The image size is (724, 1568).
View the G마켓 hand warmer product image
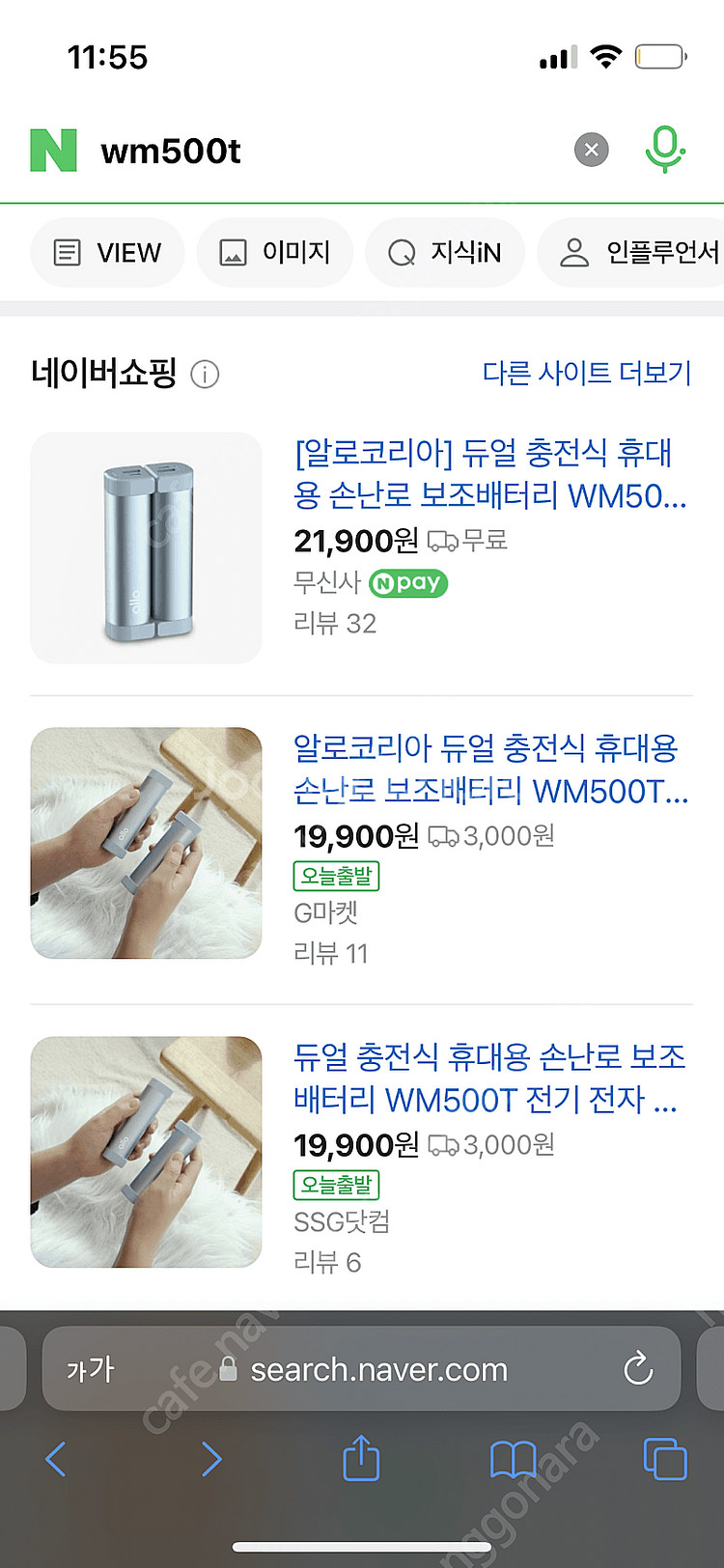coord(147,843)
